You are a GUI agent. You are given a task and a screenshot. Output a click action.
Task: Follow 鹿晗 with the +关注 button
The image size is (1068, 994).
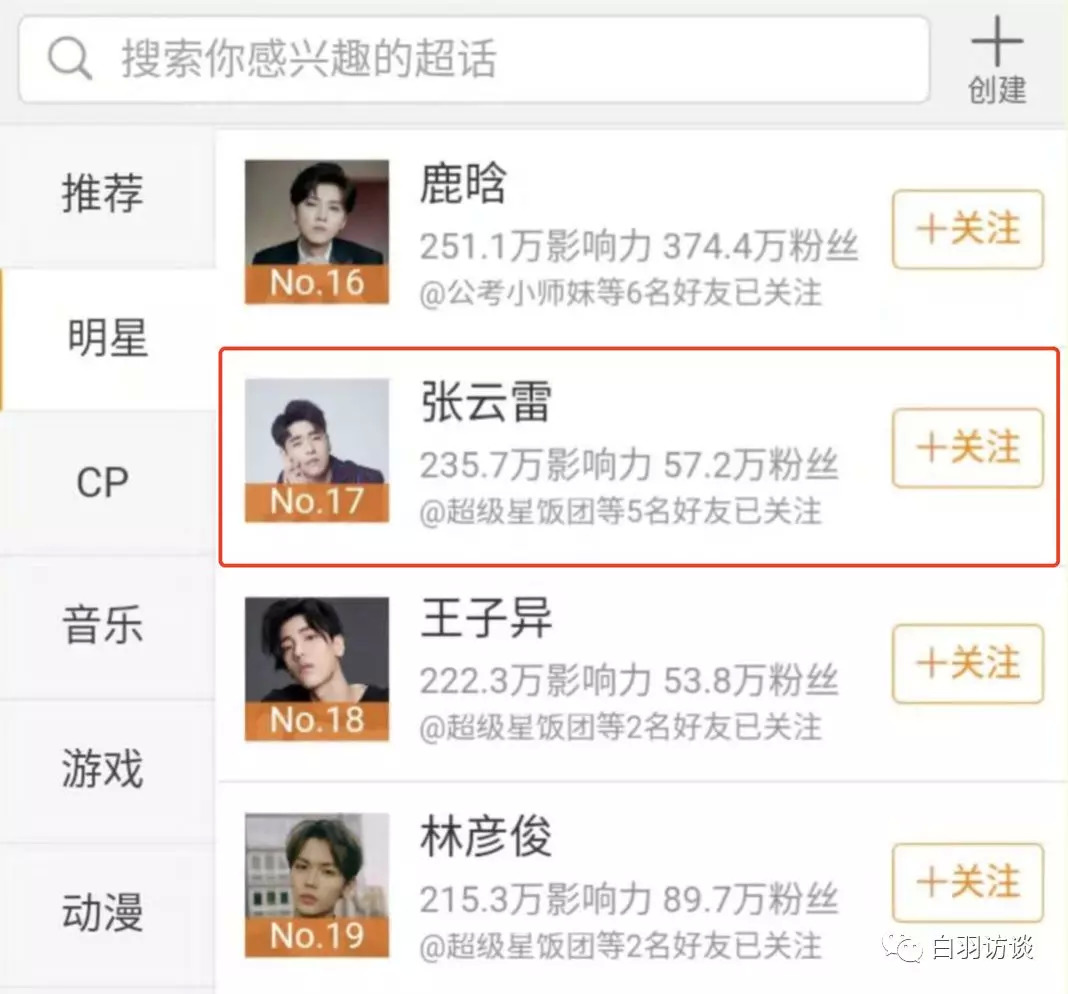coord(967,230)
